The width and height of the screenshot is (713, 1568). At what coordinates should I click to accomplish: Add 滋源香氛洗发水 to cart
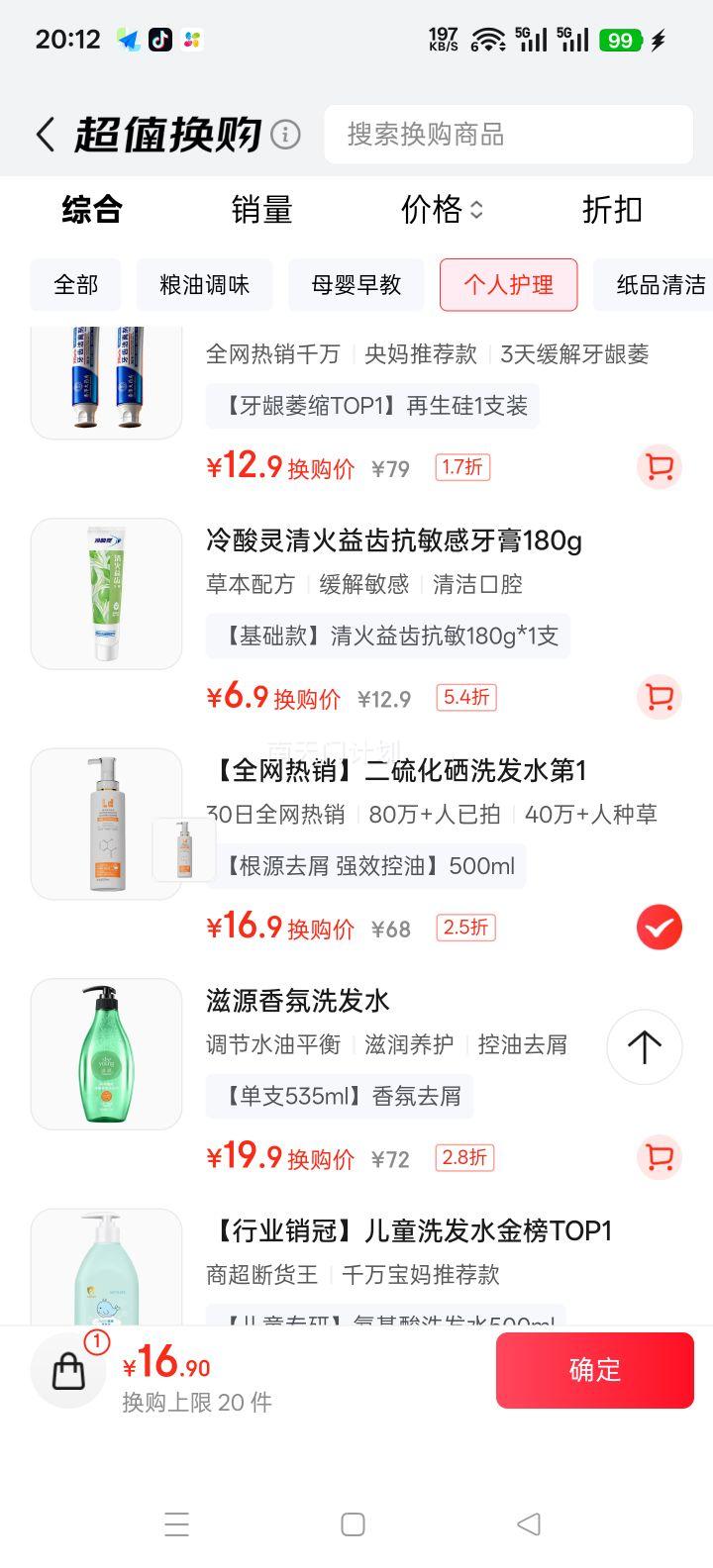click(659, 1157)
